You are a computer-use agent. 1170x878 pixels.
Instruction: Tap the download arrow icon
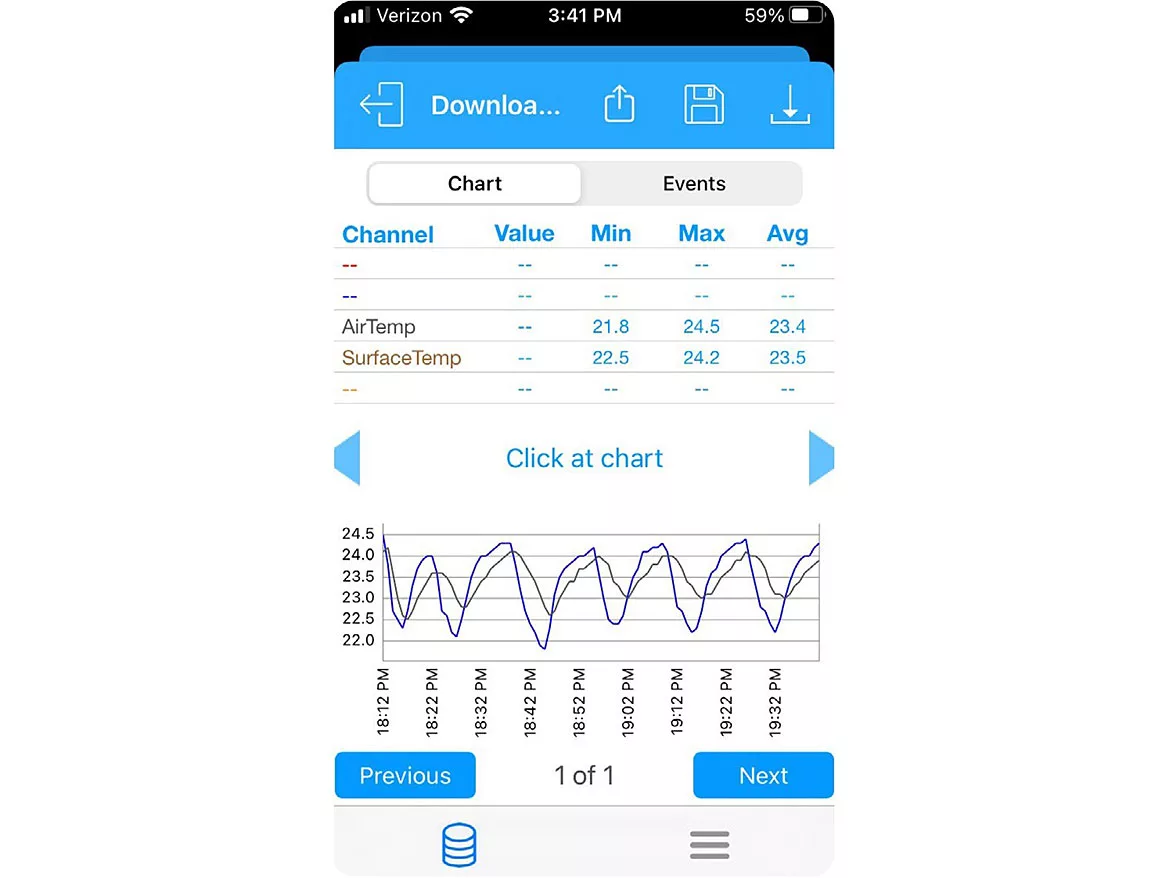(x=790, y=105)
